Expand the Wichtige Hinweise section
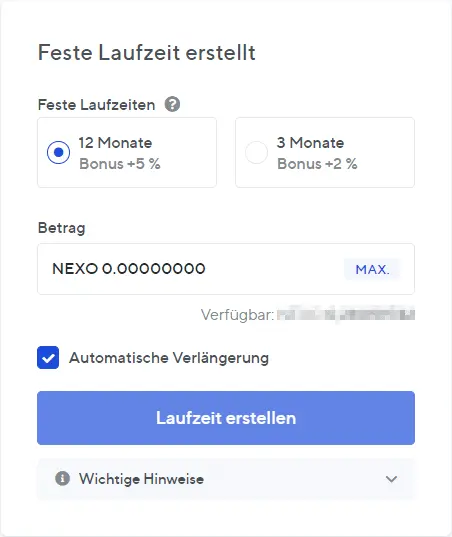 (x=226, y=479)
